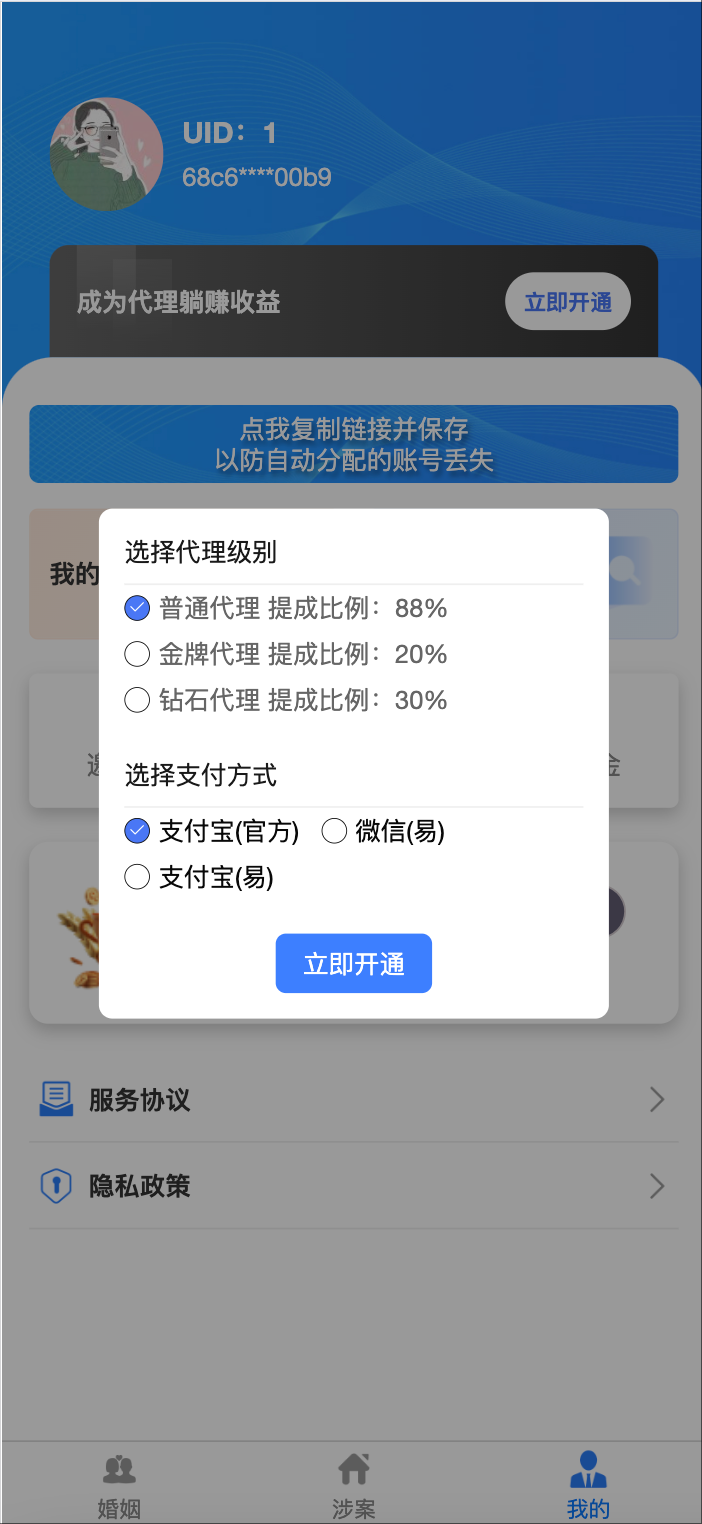This screenshot has height=1524, width=702.
Task: Select 金牌代理 commission level option
Action: [x=137, y=654]
